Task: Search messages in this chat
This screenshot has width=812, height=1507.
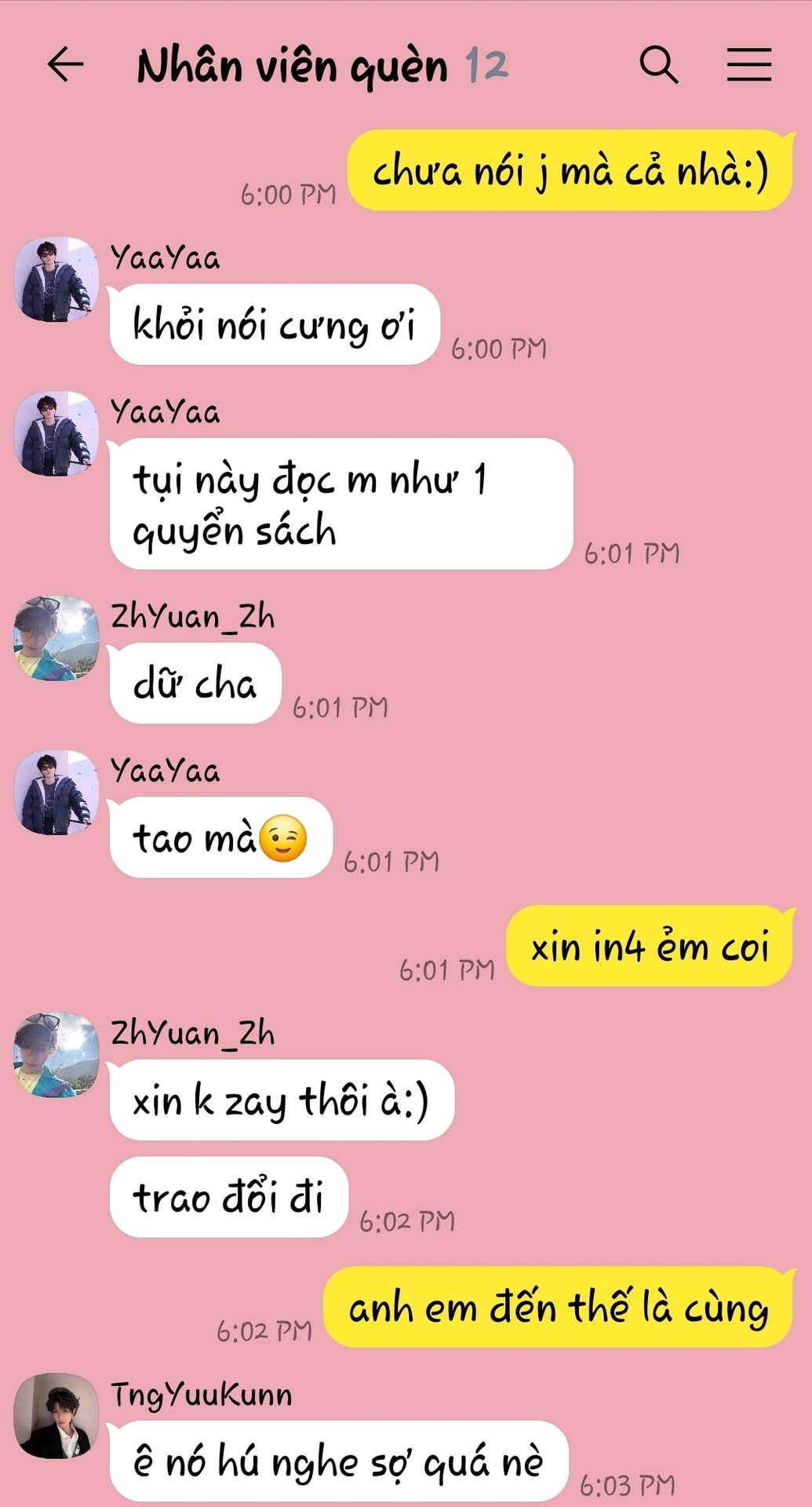Action: point(658,64)
